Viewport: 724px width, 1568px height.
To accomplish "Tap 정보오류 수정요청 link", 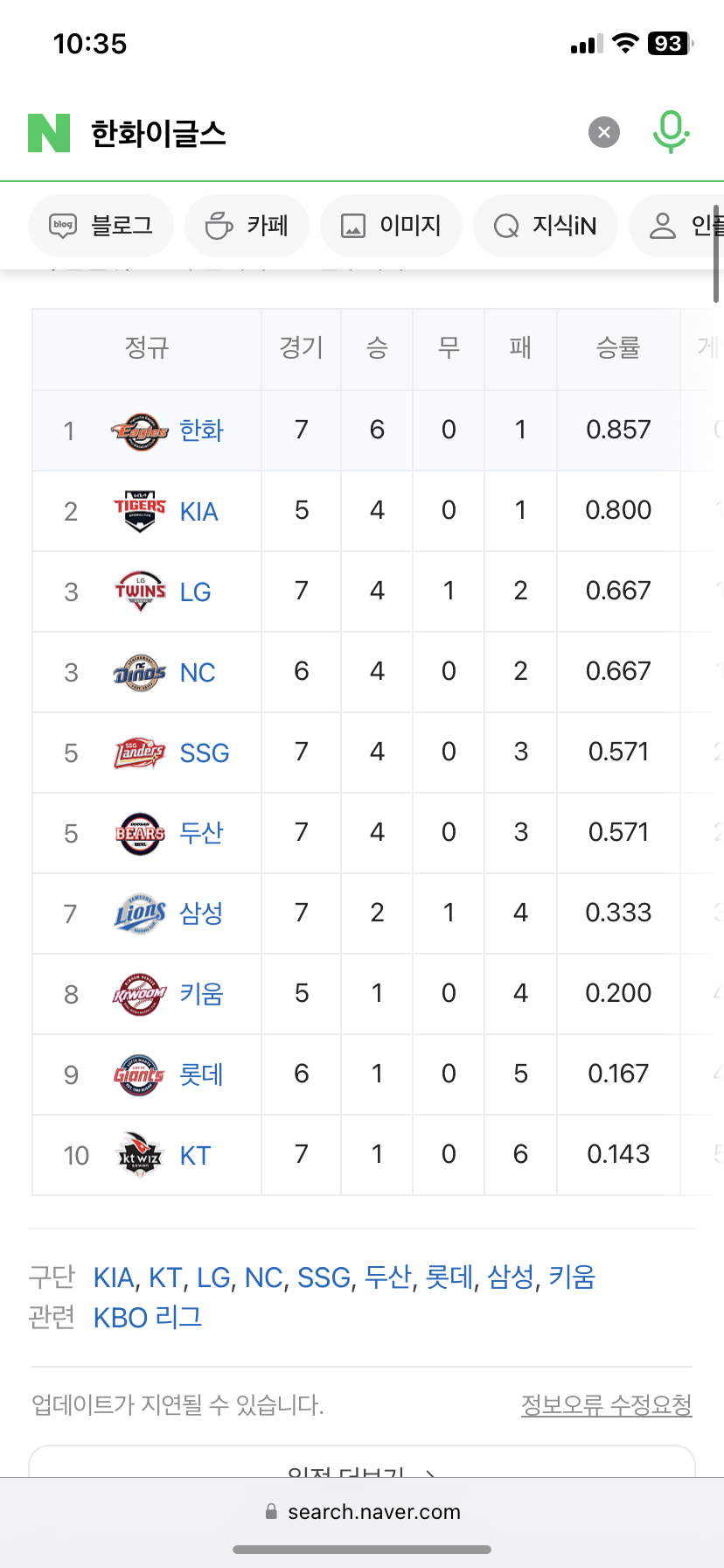I will click(x=607, y=1405).
